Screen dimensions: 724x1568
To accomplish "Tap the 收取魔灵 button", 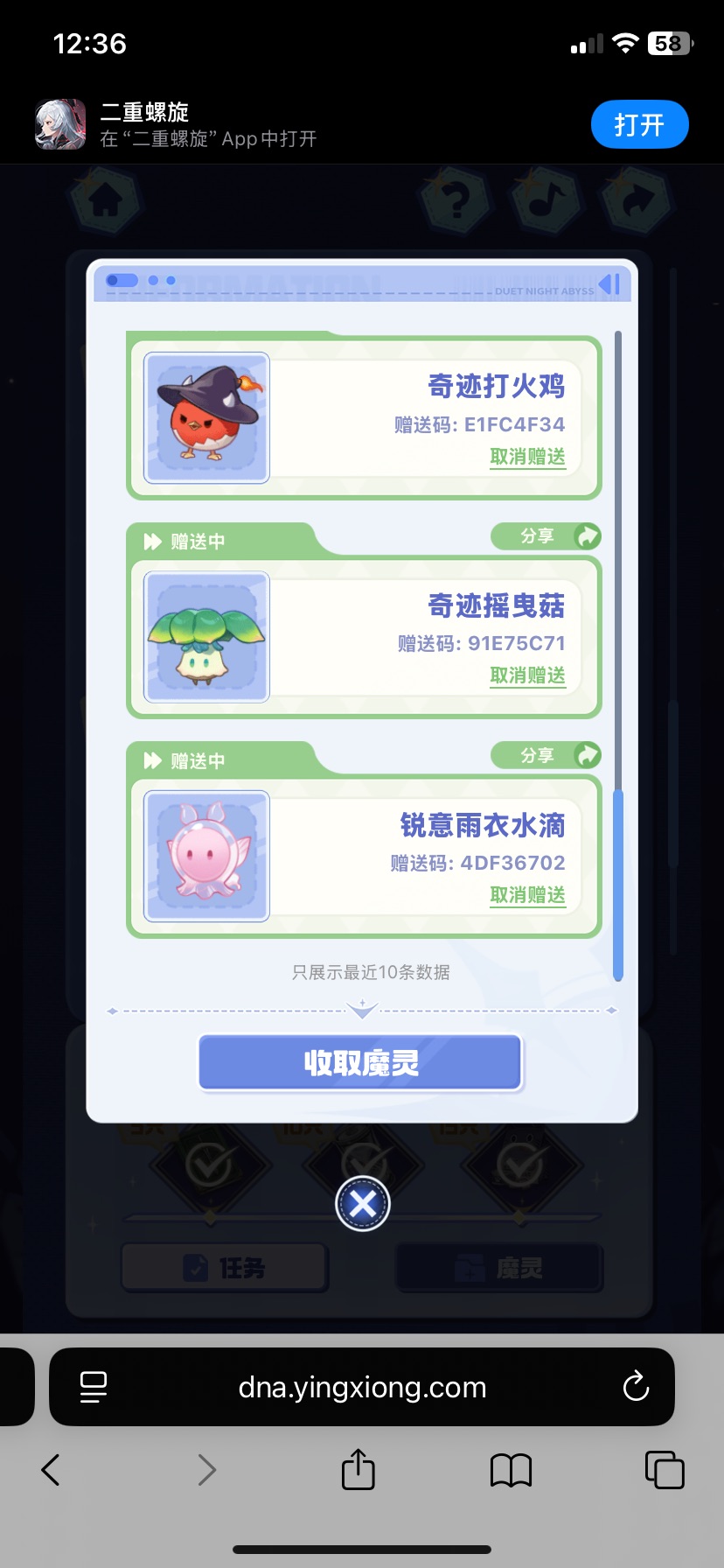I will click(360, 1063).
